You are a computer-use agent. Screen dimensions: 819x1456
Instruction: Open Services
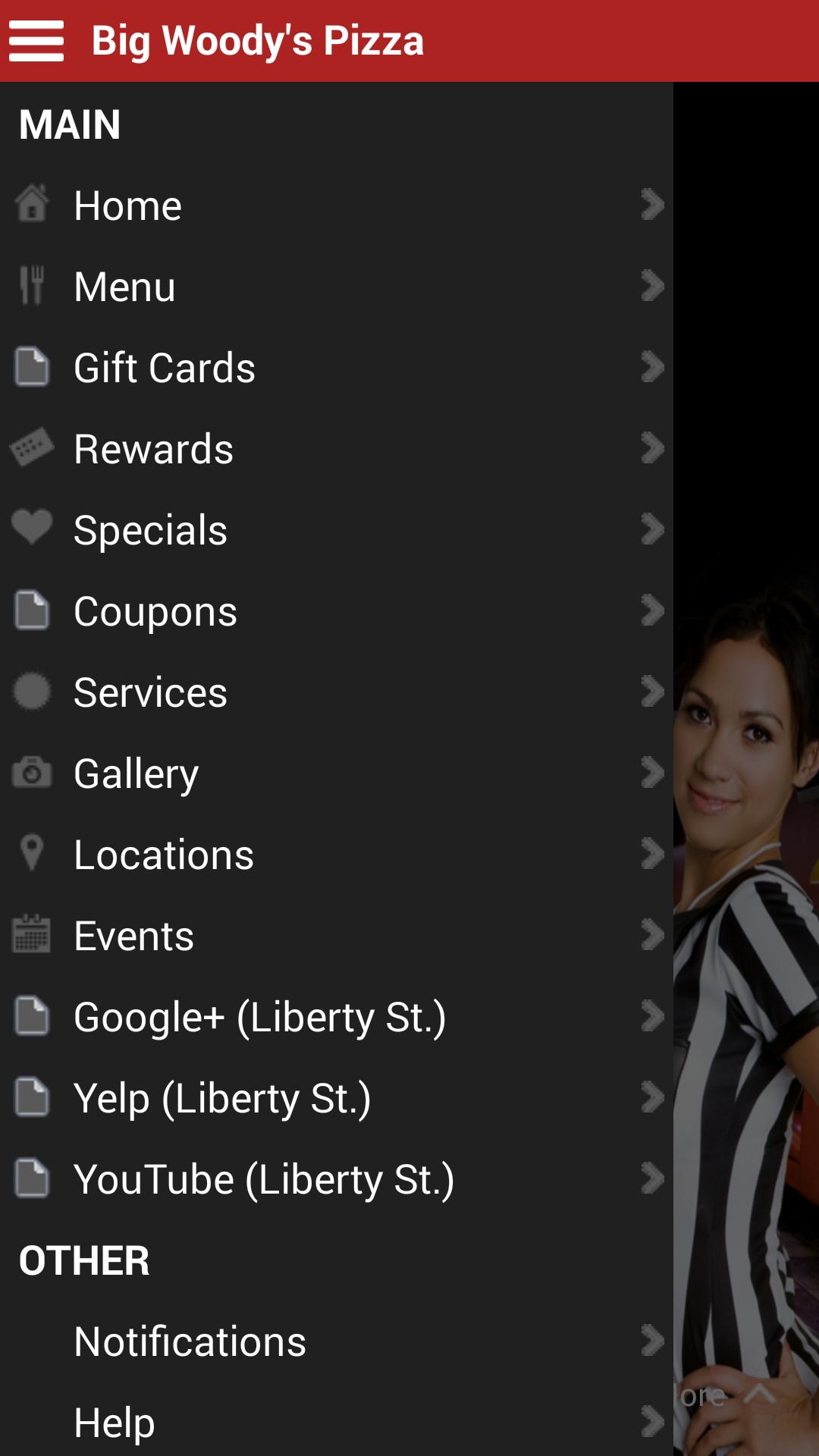336,692
